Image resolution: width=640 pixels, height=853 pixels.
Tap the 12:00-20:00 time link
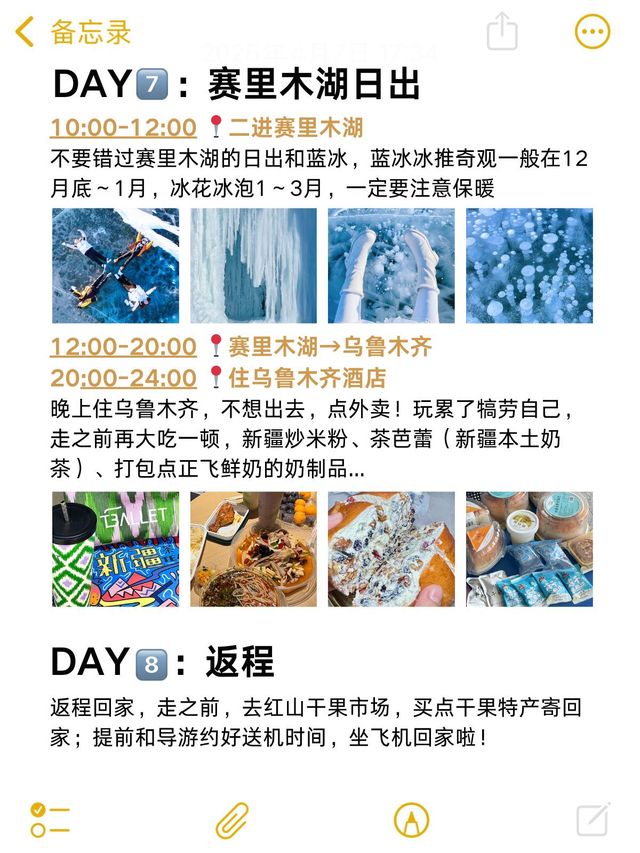[124, 347]
